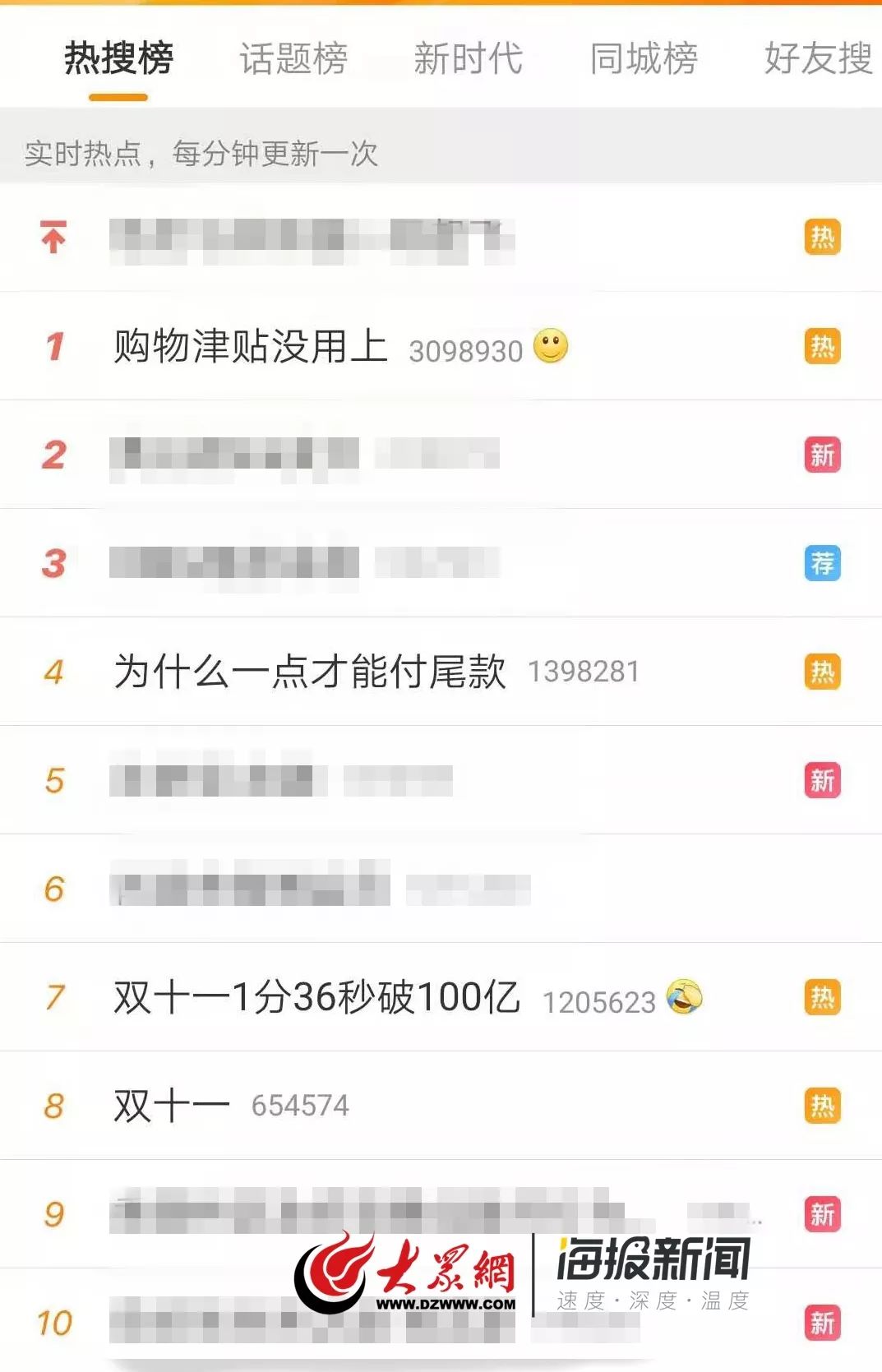Open topic 为什么一点才能付尾款
Image resolution: width=882 pixels, height=1372 pixels.
pyautogui.click(x=310, y=672)
